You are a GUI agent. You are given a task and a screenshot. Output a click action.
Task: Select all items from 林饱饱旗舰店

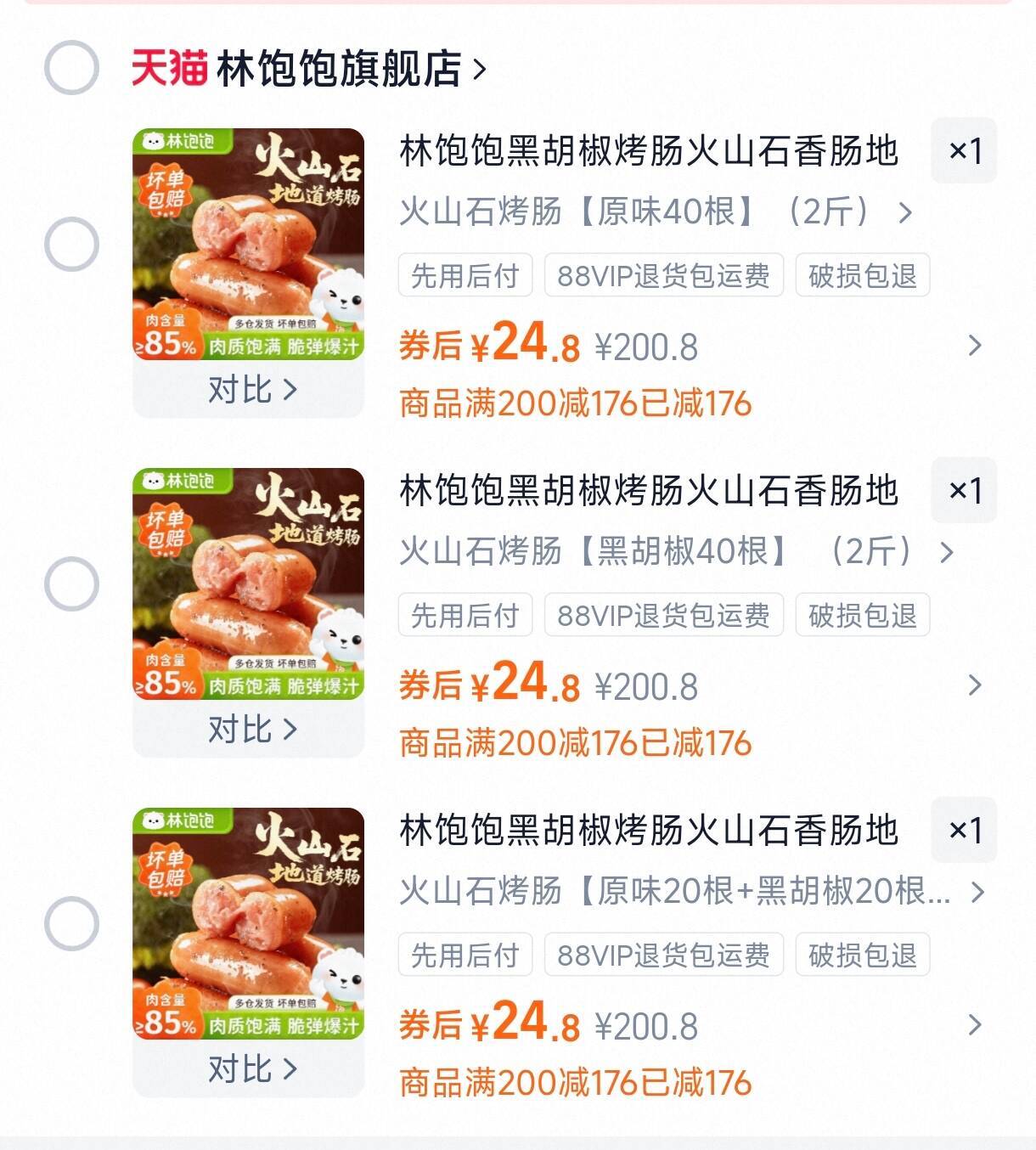coord(71,68)
